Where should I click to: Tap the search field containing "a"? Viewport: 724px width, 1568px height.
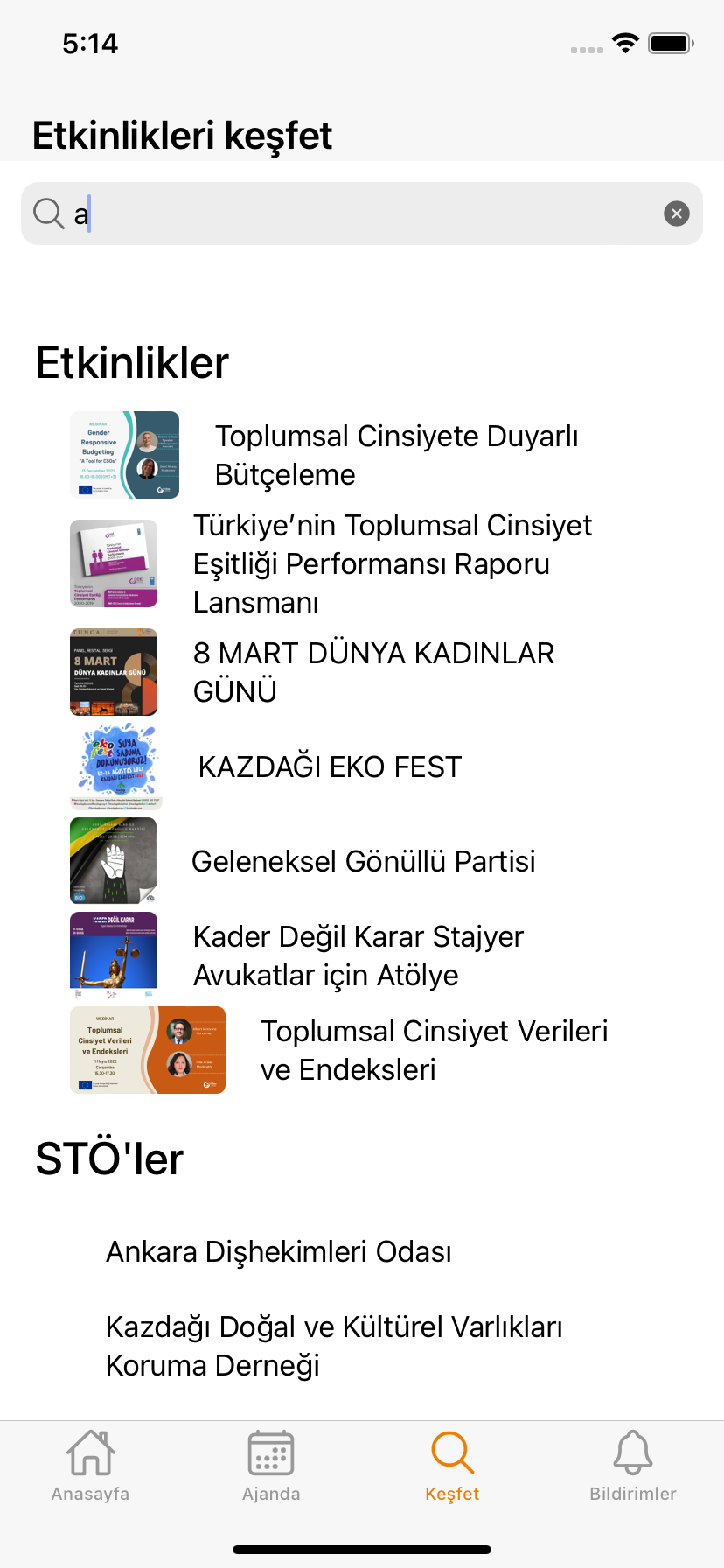click(x=362, y=213)
